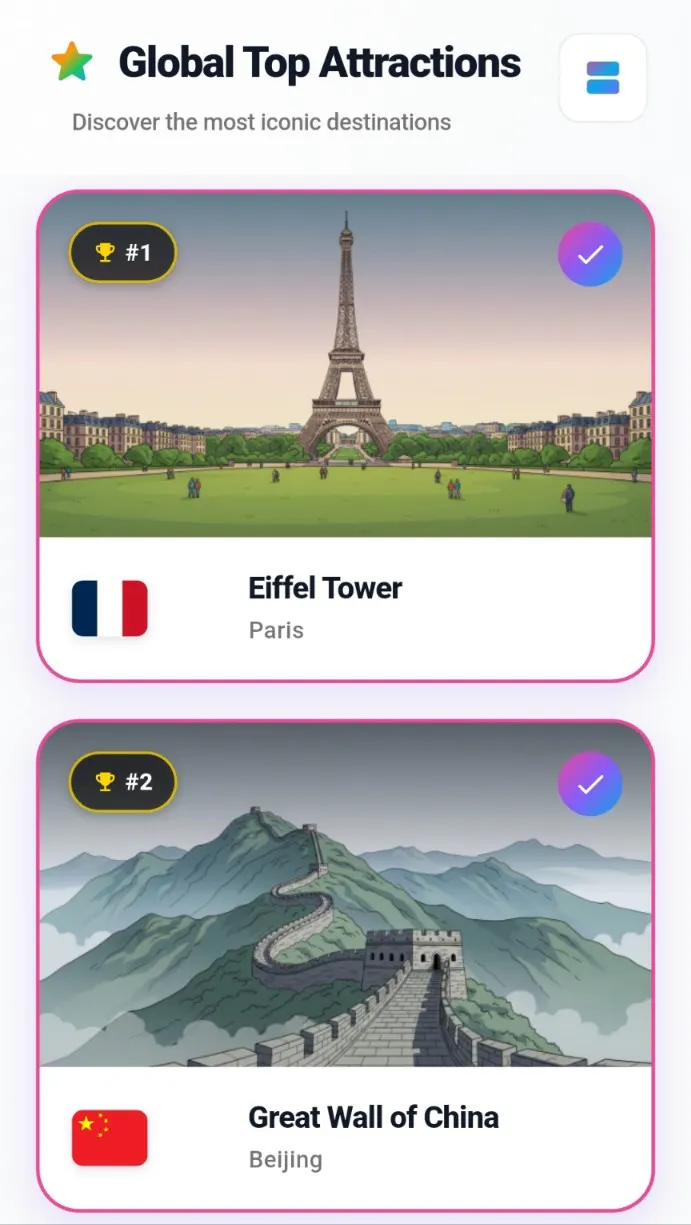Uncheck the Eiffel Tower selection checkmark
This screenshot has height=1225, width=691.
pos(590,255)
